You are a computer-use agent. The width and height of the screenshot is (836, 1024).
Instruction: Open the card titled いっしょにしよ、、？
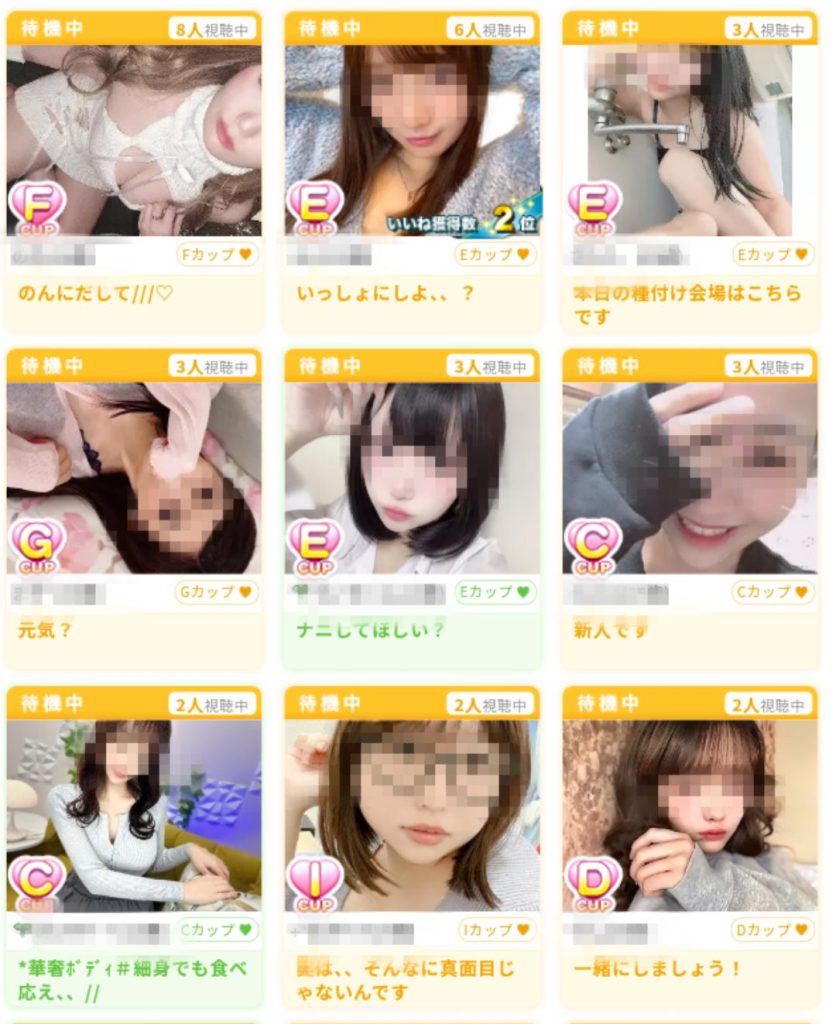(412, 140)
